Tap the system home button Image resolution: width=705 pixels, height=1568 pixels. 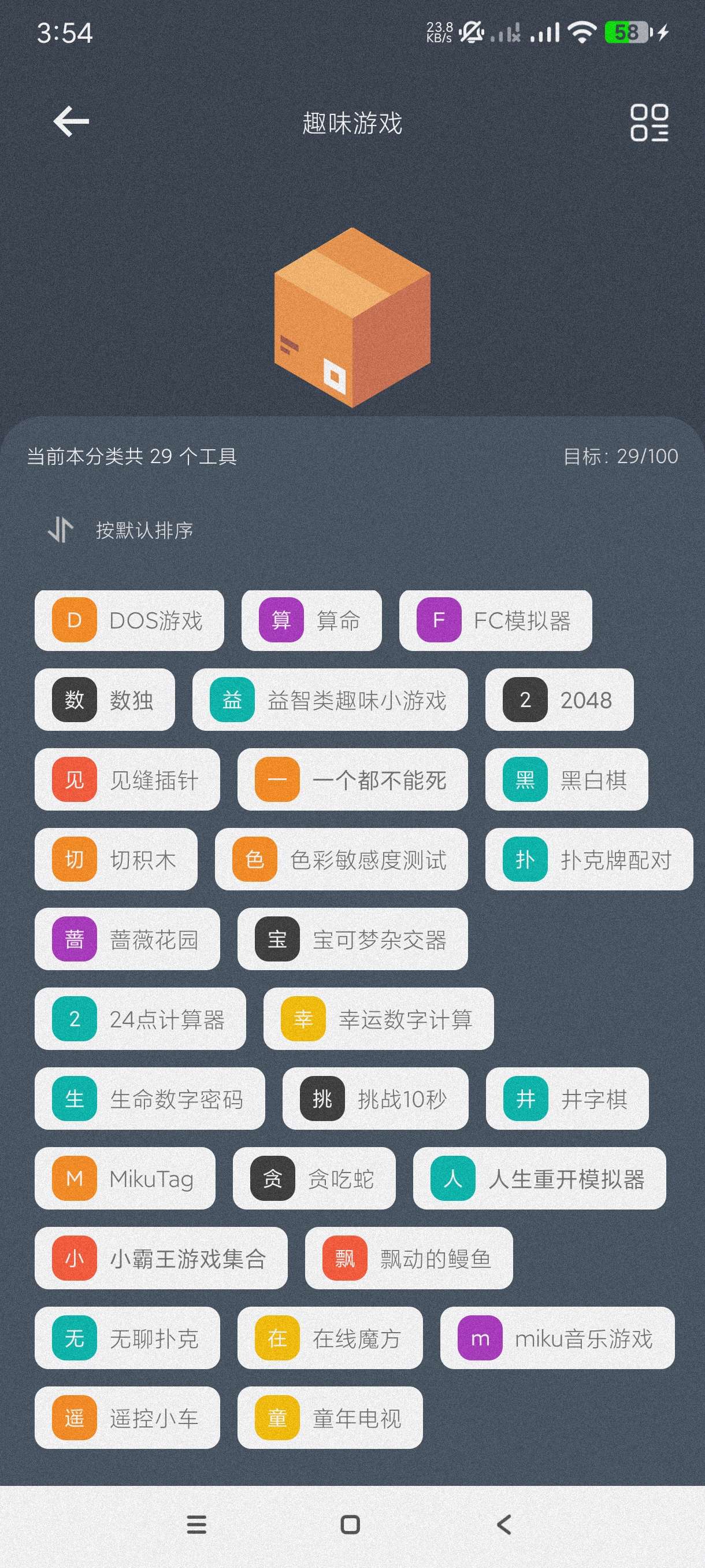coord(350,1525)
